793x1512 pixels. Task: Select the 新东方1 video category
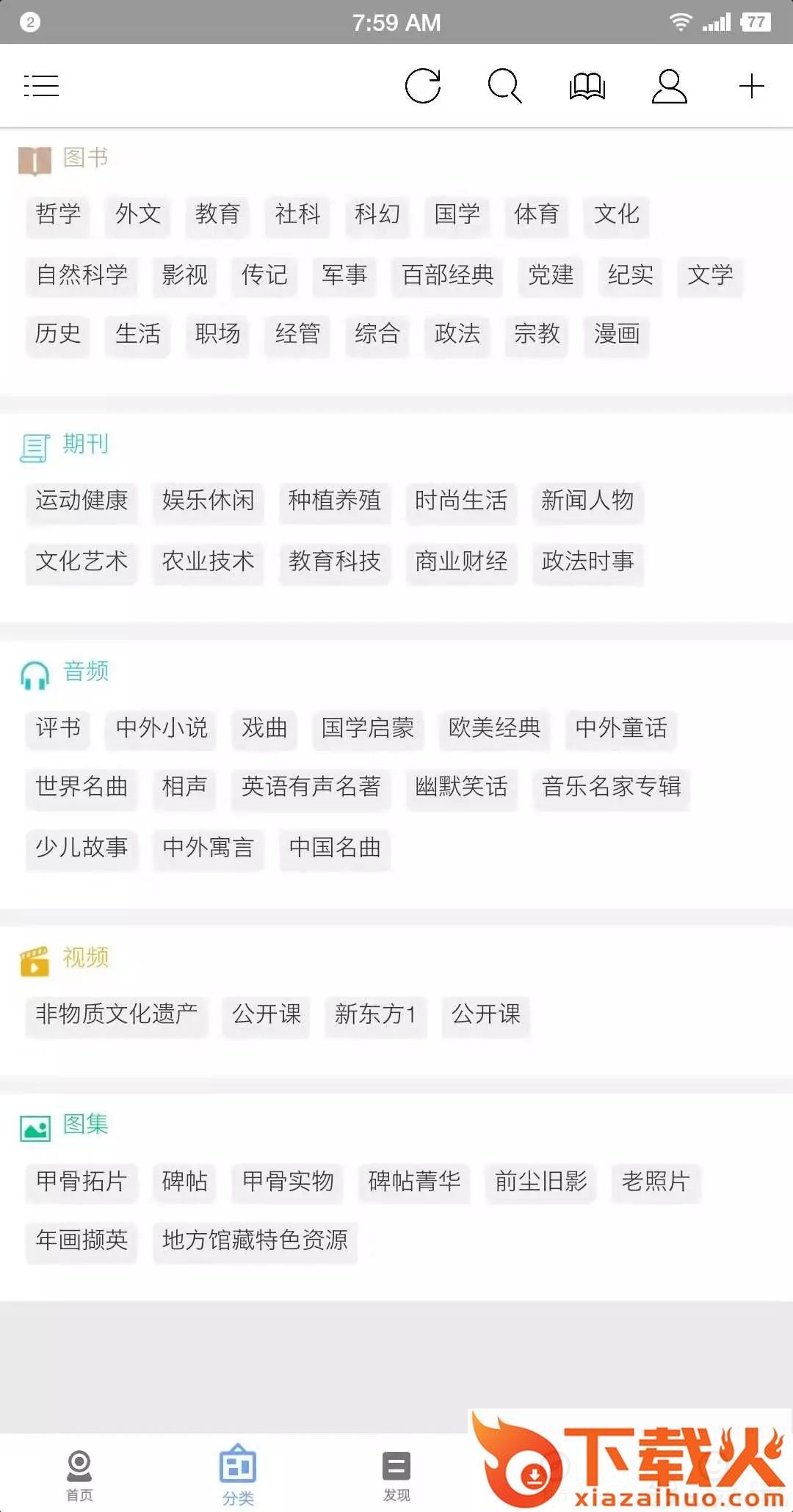(x=375, y=1015)
